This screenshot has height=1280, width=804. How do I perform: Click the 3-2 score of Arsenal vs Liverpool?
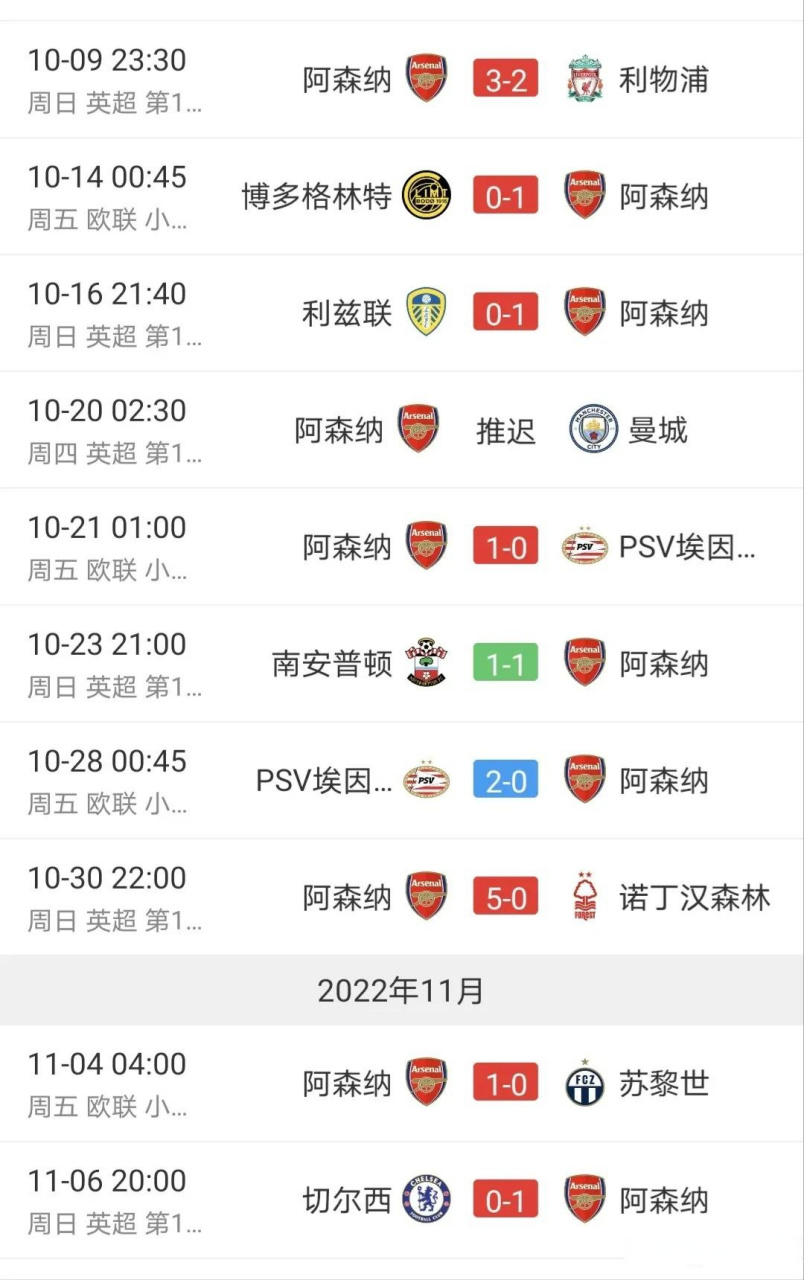tap(505, 76)
